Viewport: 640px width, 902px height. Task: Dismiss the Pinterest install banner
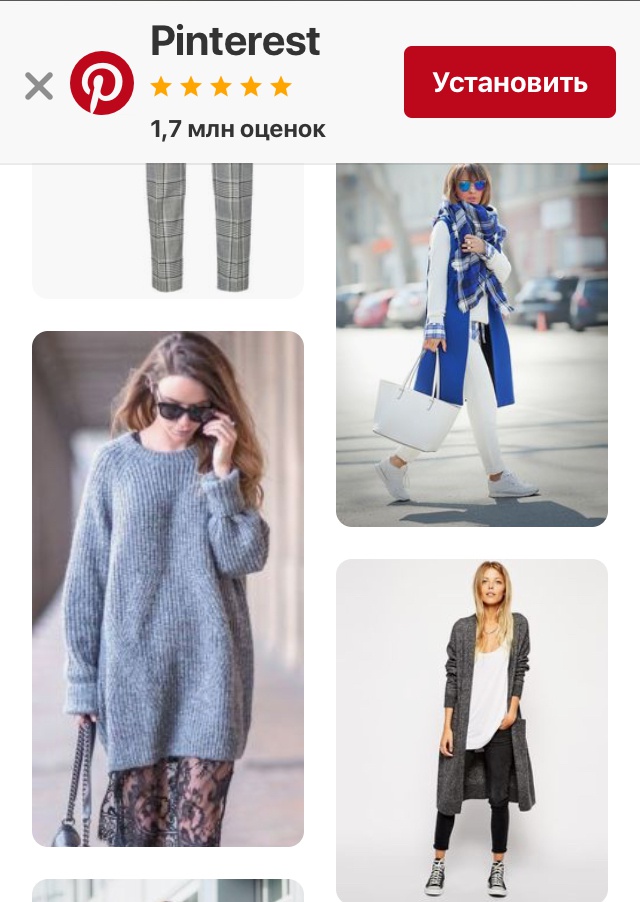[x=39, y=86]
